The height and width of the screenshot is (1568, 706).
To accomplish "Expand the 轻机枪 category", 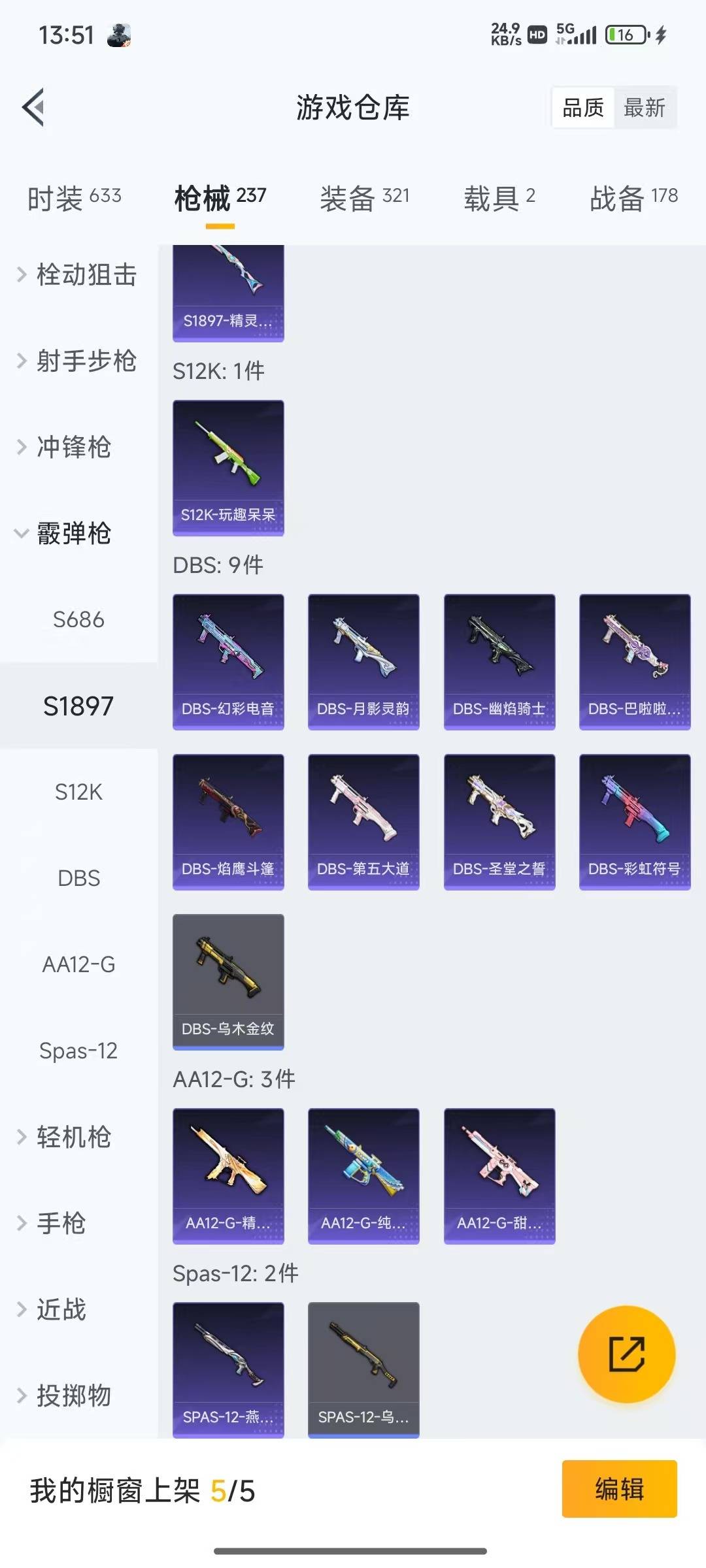I will pos(65,1137).
